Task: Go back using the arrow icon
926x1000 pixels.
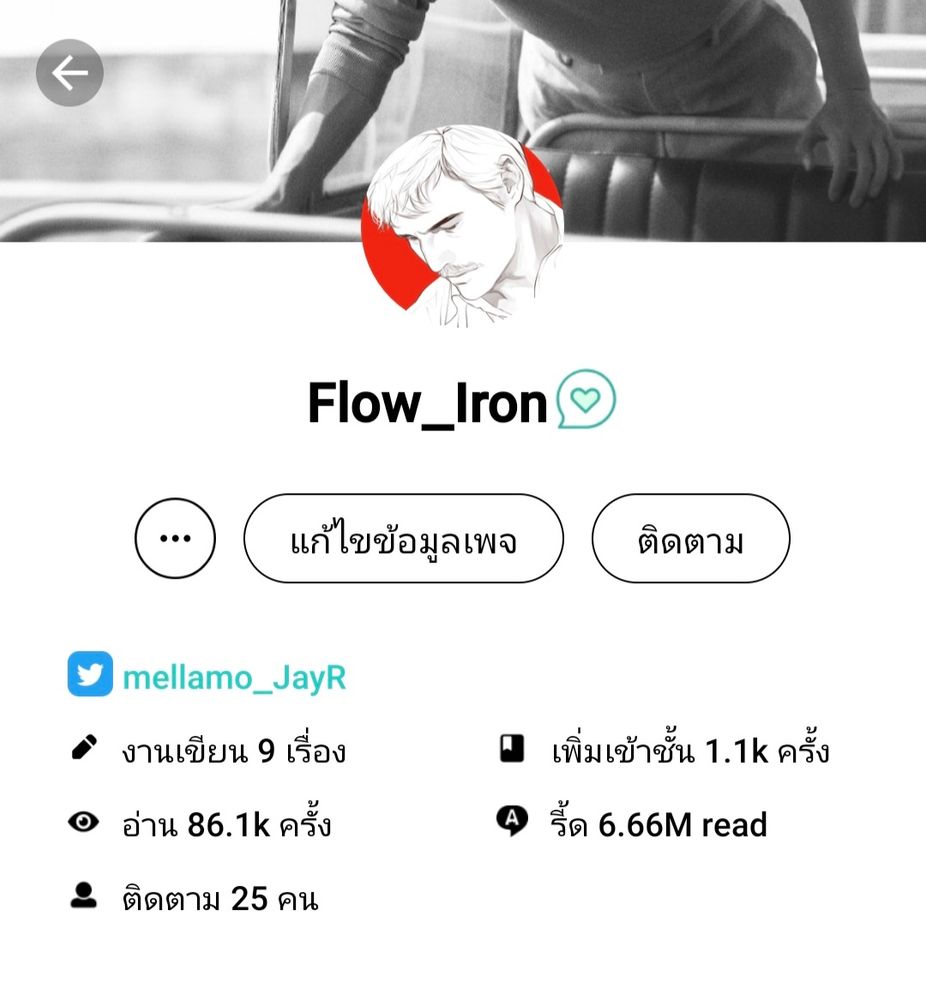Action: (69, 72)
